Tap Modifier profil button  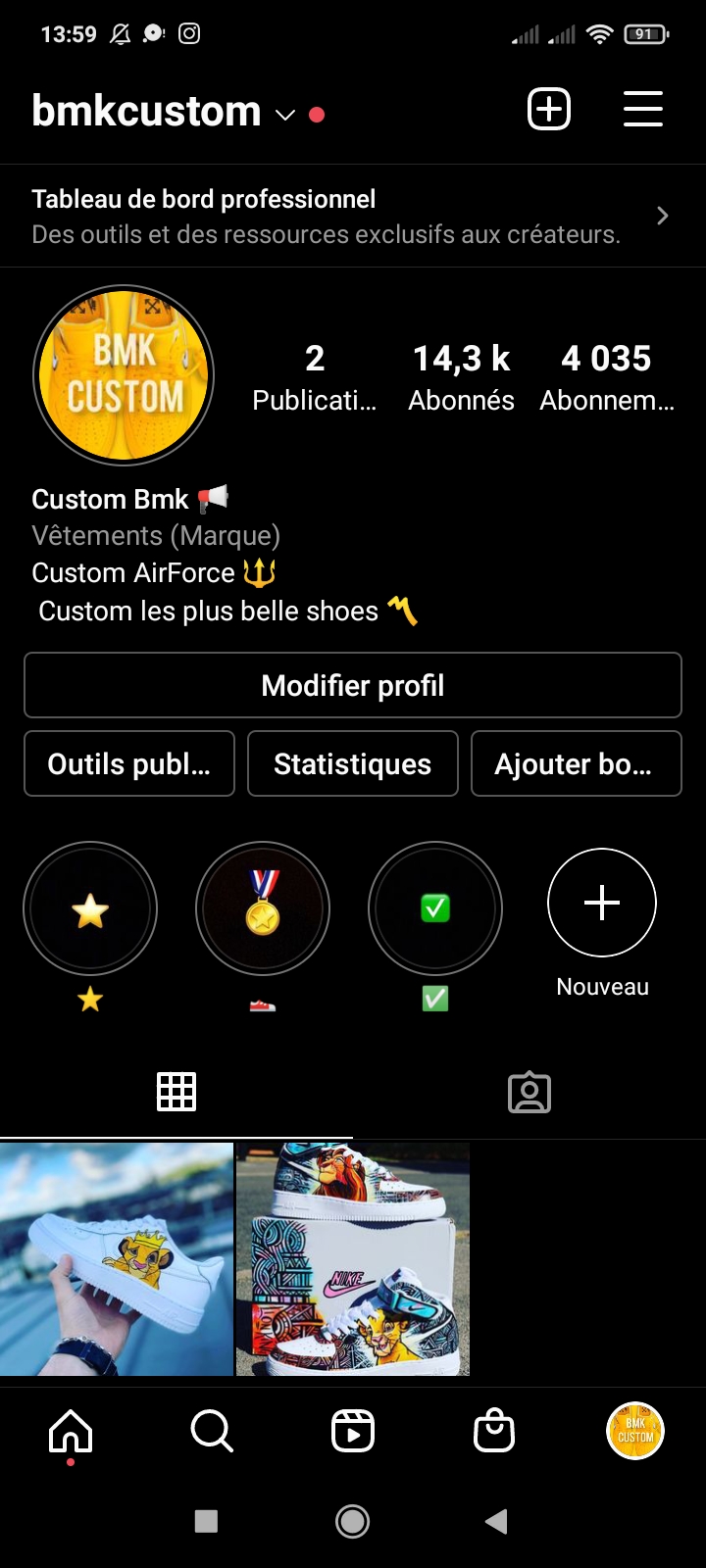point(353,685)
